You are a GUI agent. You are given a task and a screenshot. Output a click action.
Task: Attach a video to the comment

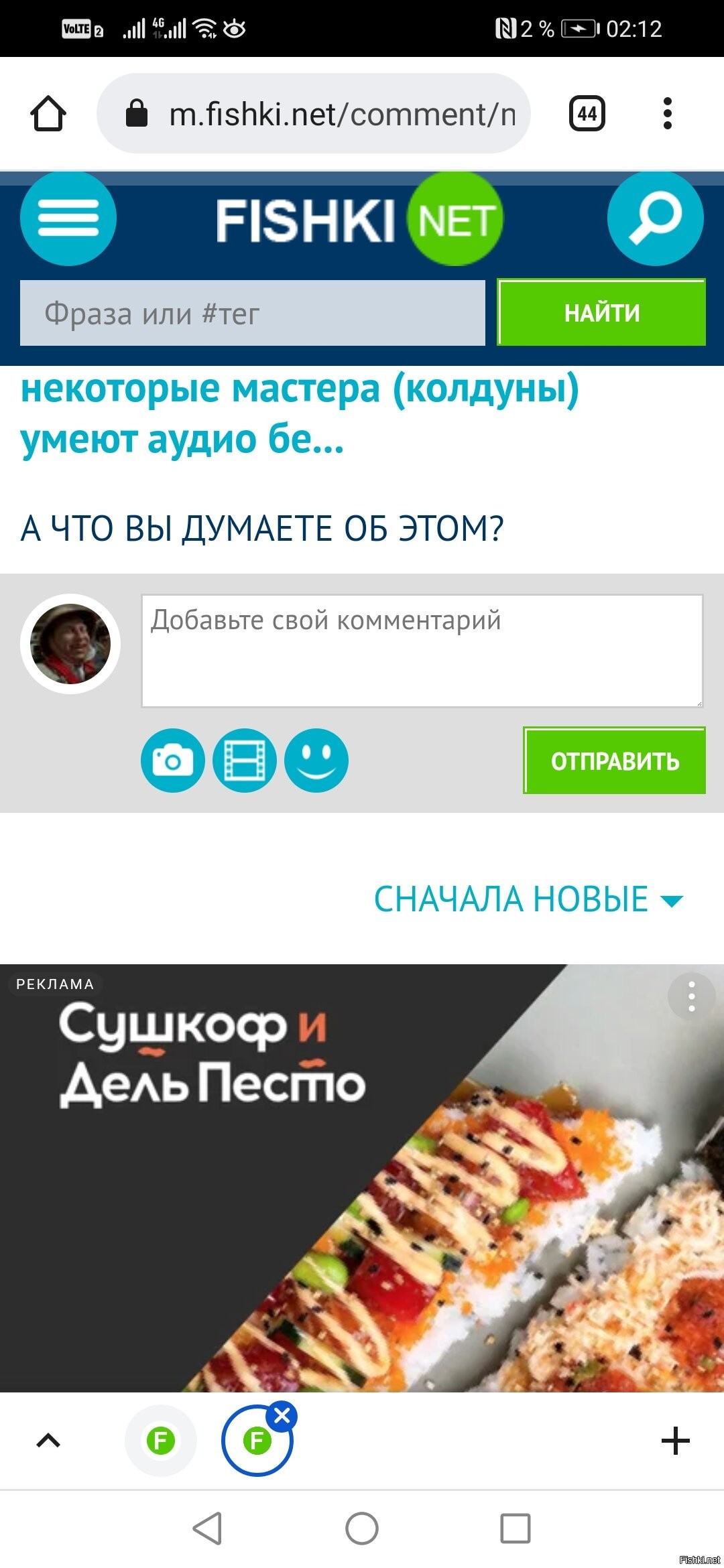click(x=244, y=761)
